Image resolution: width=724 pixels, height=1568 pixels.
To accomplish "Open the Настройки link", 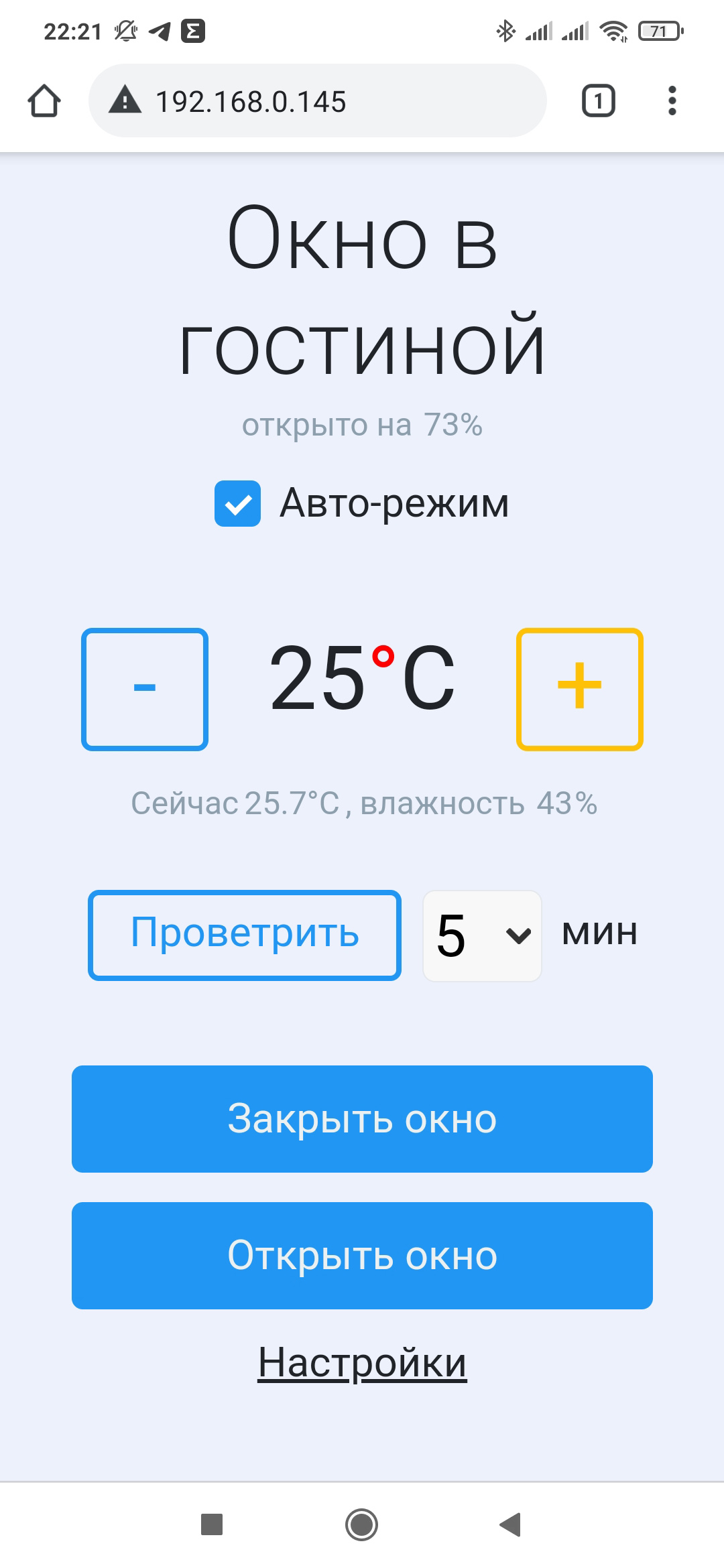I will pos(362,1362).
